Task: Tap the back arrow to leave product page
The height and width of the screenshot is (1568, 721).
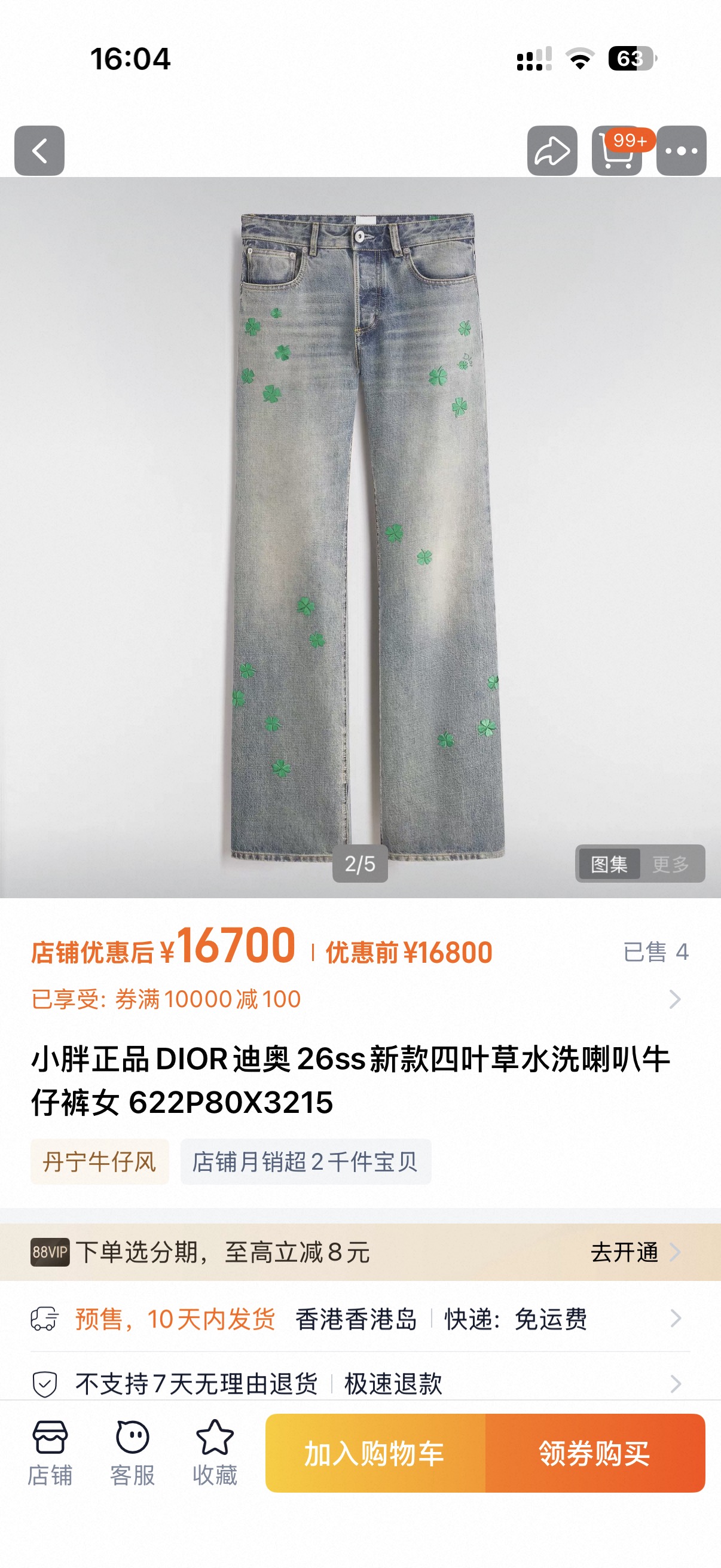Action: coord(40,150)
